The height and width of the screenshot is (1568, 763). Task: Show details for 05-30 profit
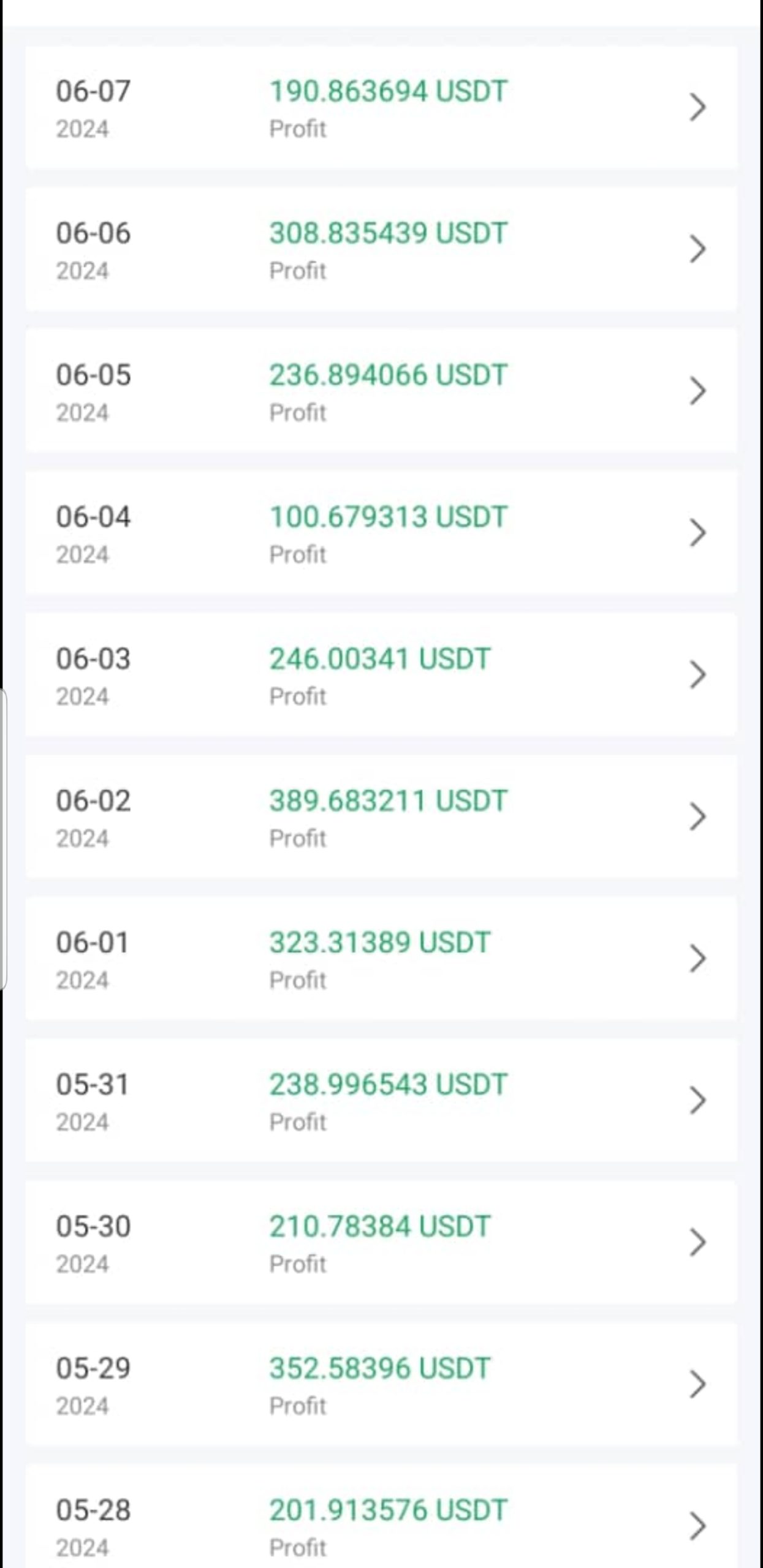pyautogui.click(x=381, y=1242)
